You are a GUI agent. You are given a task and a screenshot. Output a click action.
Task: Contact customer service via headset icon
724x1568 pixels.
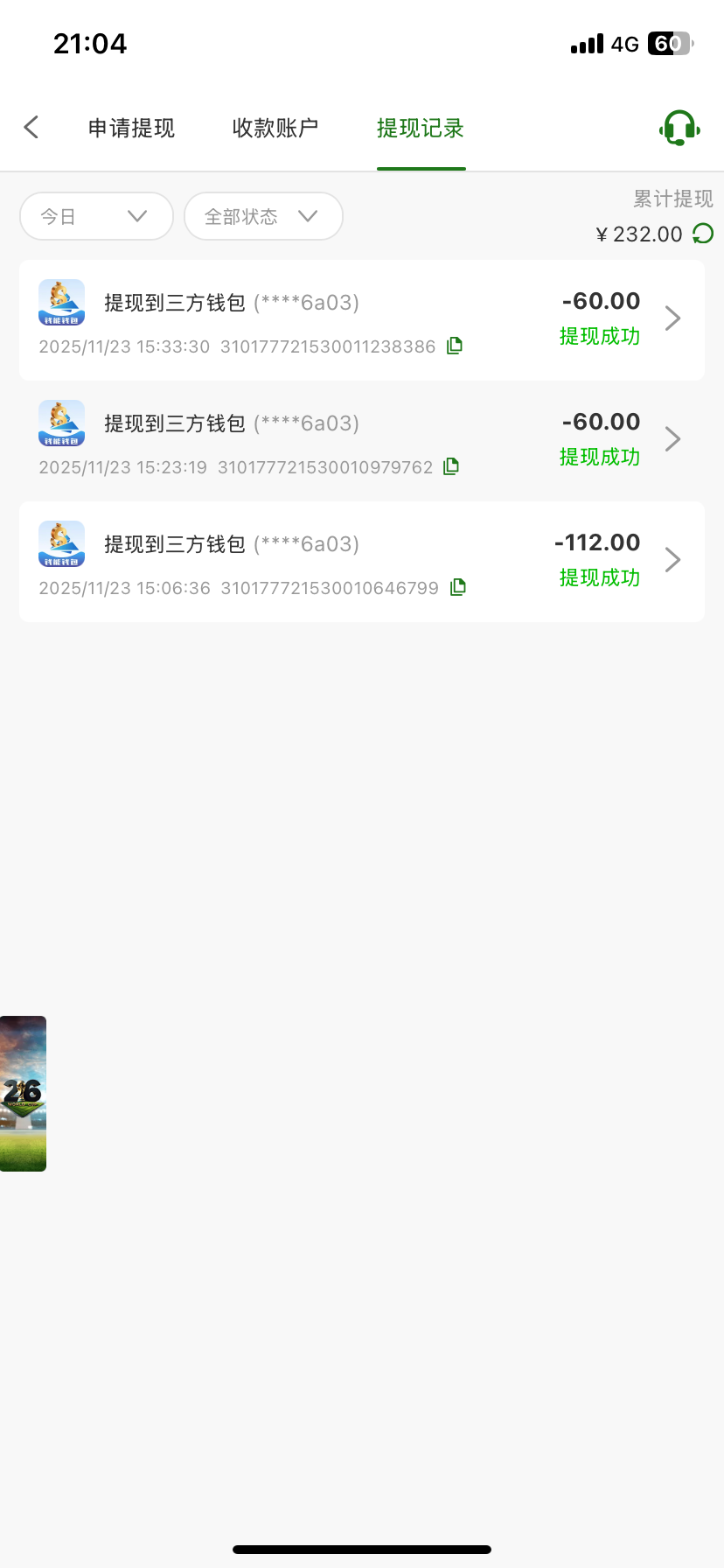(x=679, y=129)
